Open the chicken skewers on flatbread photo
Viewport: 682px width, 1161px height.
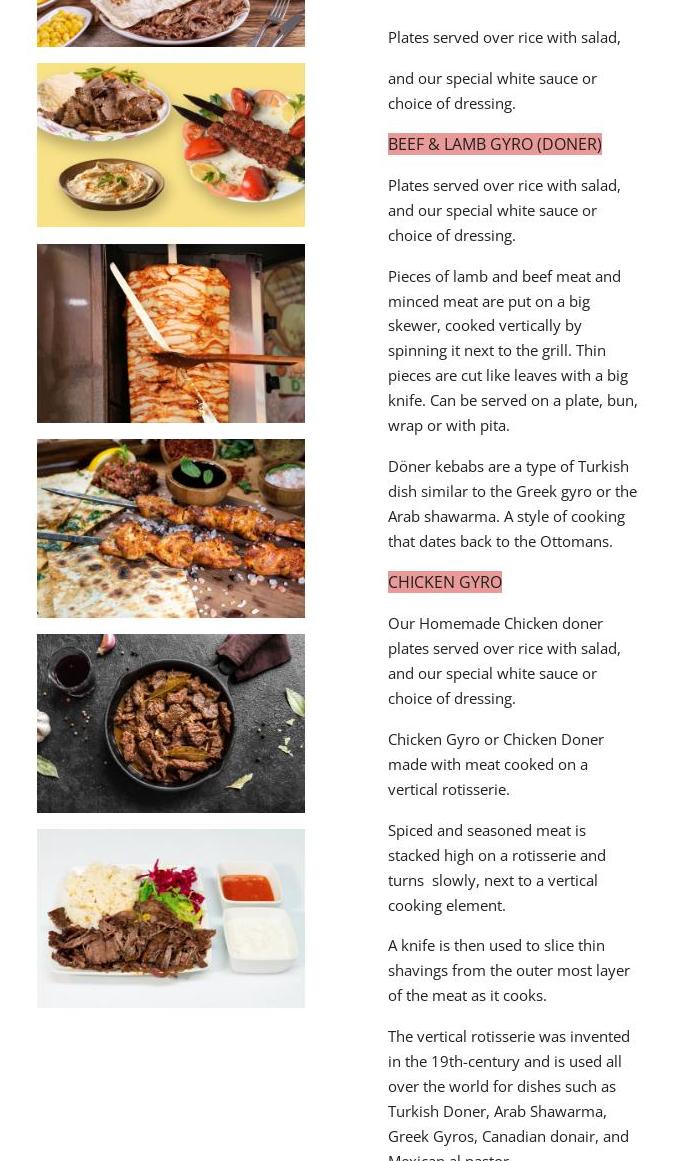click(x=170, y=528)
